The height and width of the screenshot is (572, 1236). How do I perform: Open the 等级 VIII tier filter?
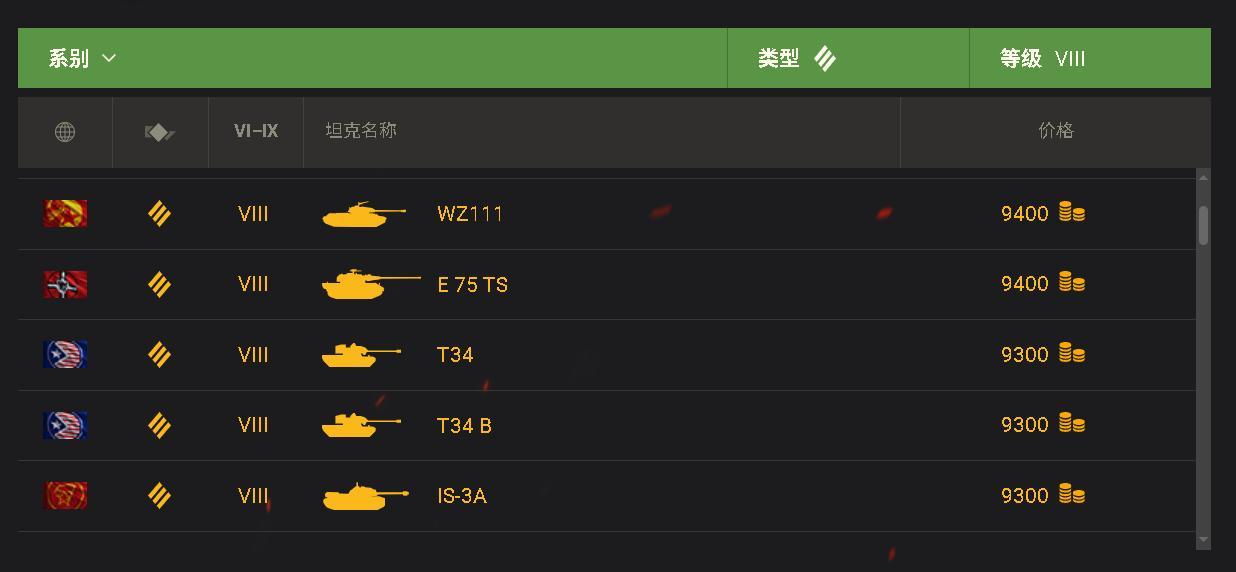click(1043, 59)
